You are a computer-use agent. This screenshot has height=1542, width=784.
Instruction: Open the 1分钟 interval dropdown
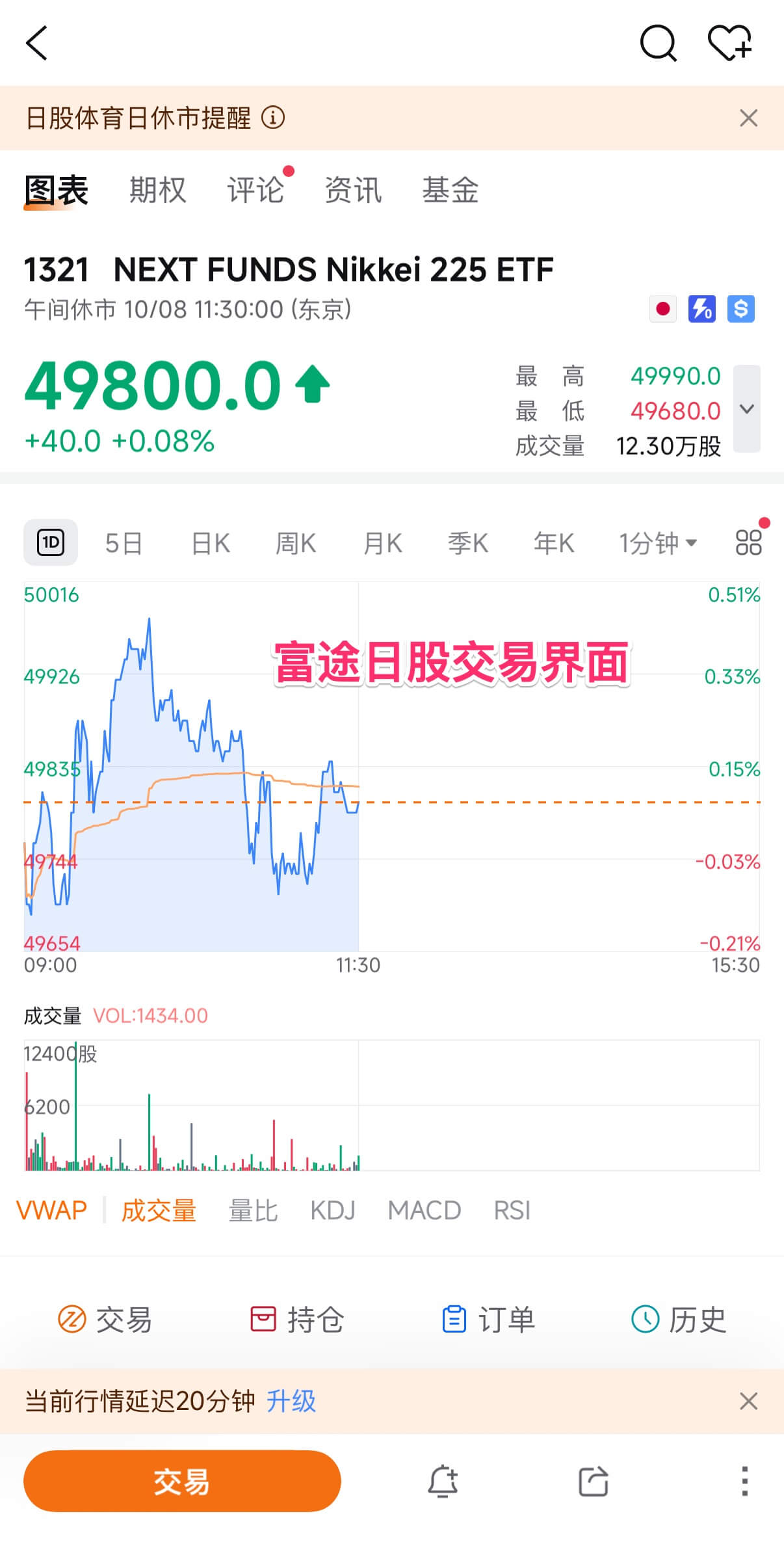coord(657,543)
